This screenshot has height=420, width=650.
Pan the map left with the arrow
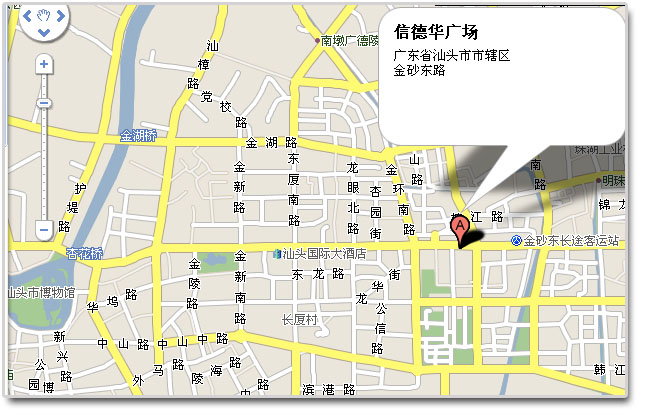[29, 17]
